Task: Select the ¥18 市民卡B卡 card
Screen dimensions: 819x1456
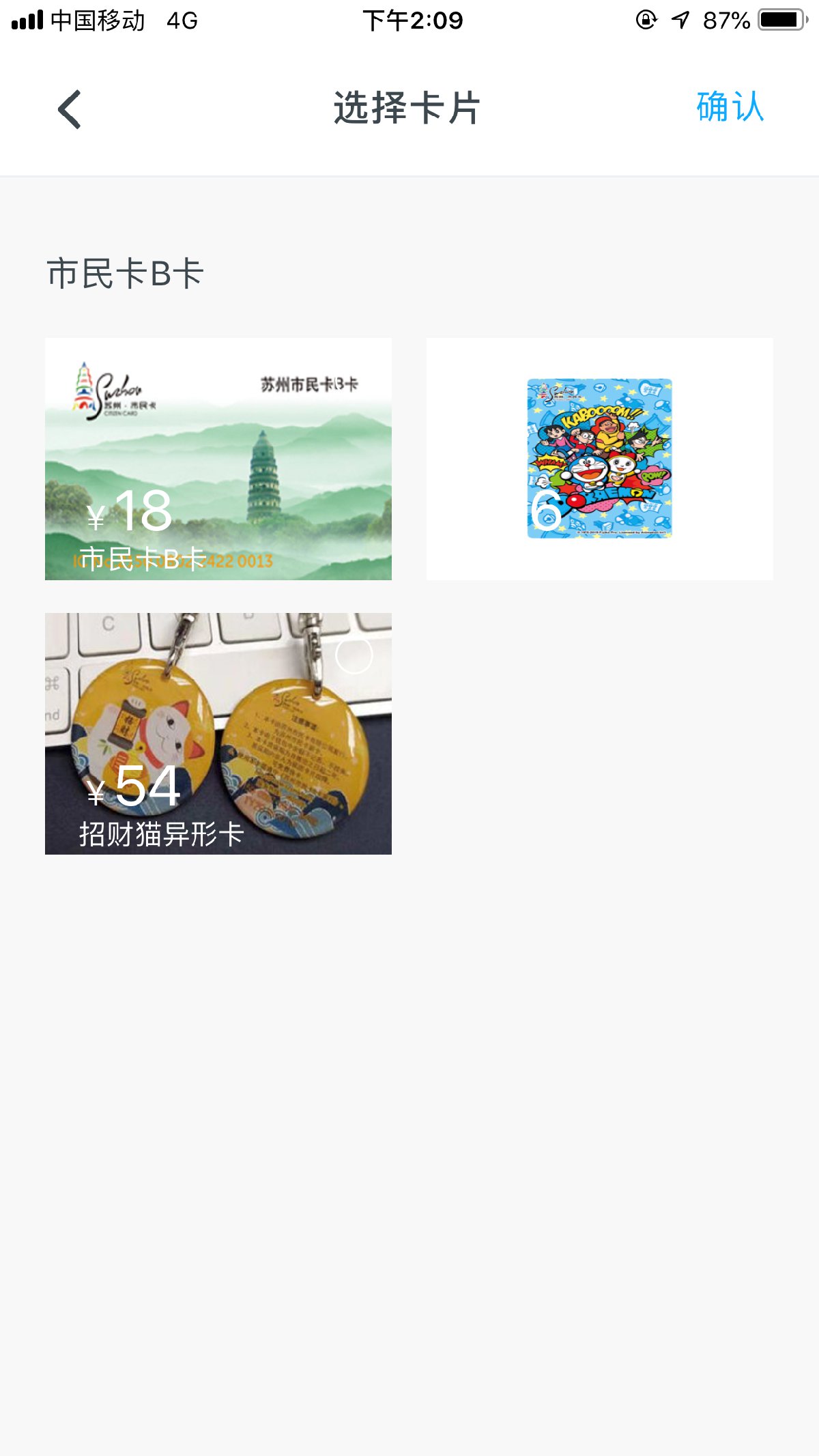Action: pos(218,459)
